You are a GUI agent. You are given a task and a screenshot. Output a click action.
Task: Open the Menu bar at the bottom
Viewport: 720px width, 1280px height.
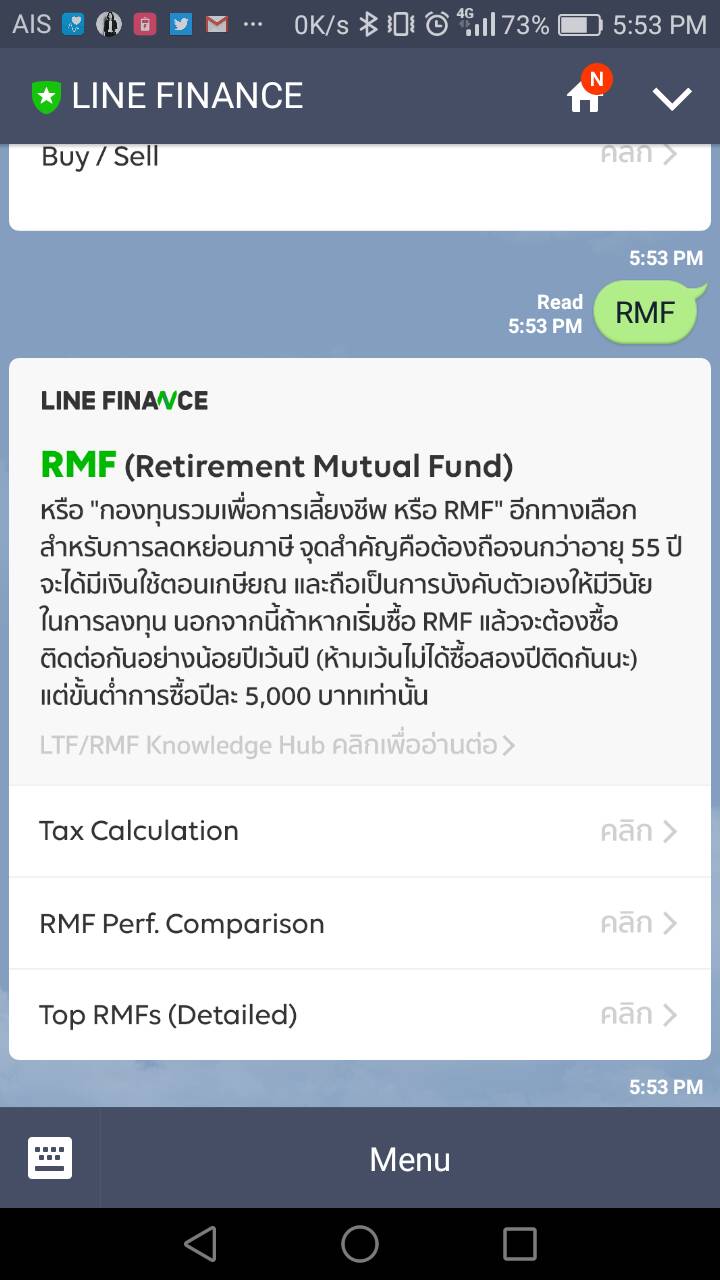410,1159
